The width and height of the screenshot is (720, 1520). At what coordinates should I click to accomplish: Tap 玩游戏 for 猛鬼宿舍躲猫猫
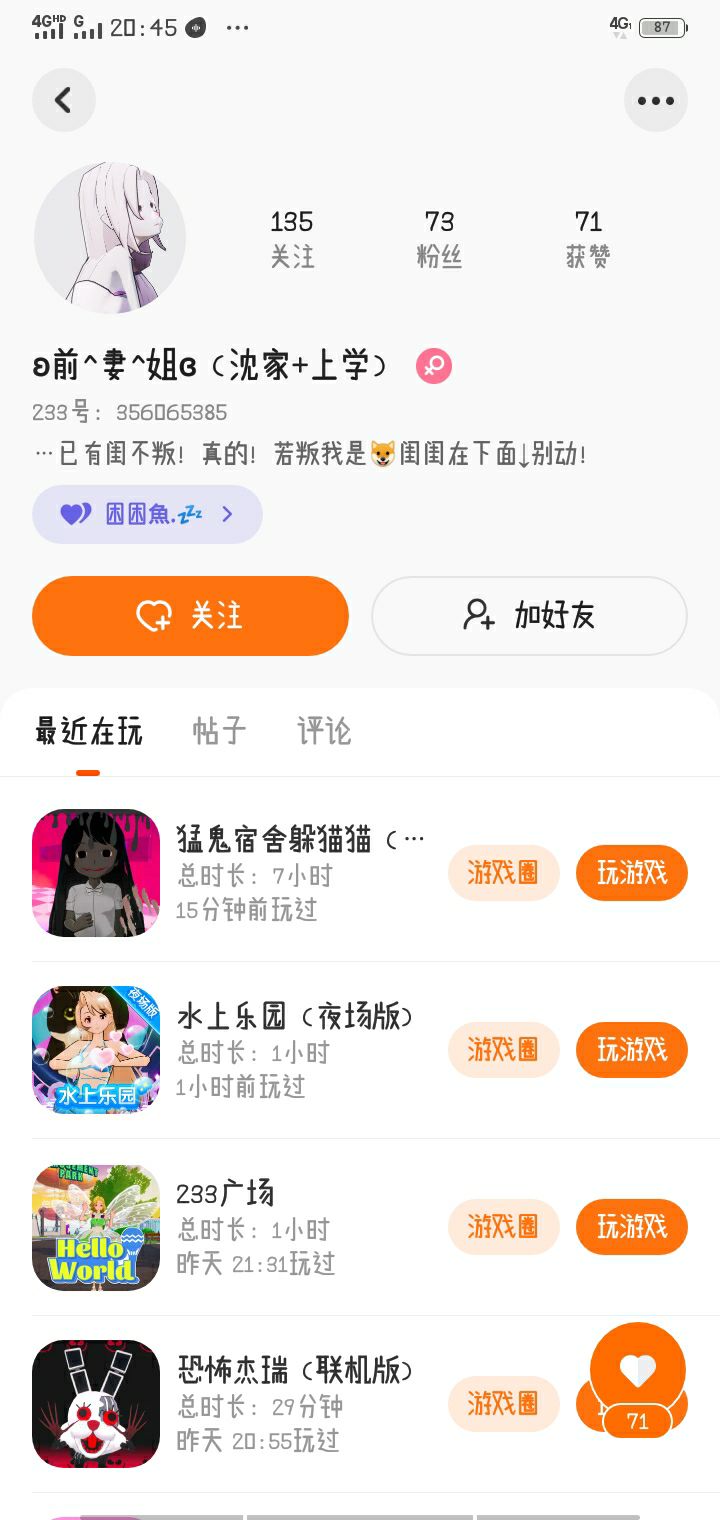pyautogui.click(x=631, y=873)
